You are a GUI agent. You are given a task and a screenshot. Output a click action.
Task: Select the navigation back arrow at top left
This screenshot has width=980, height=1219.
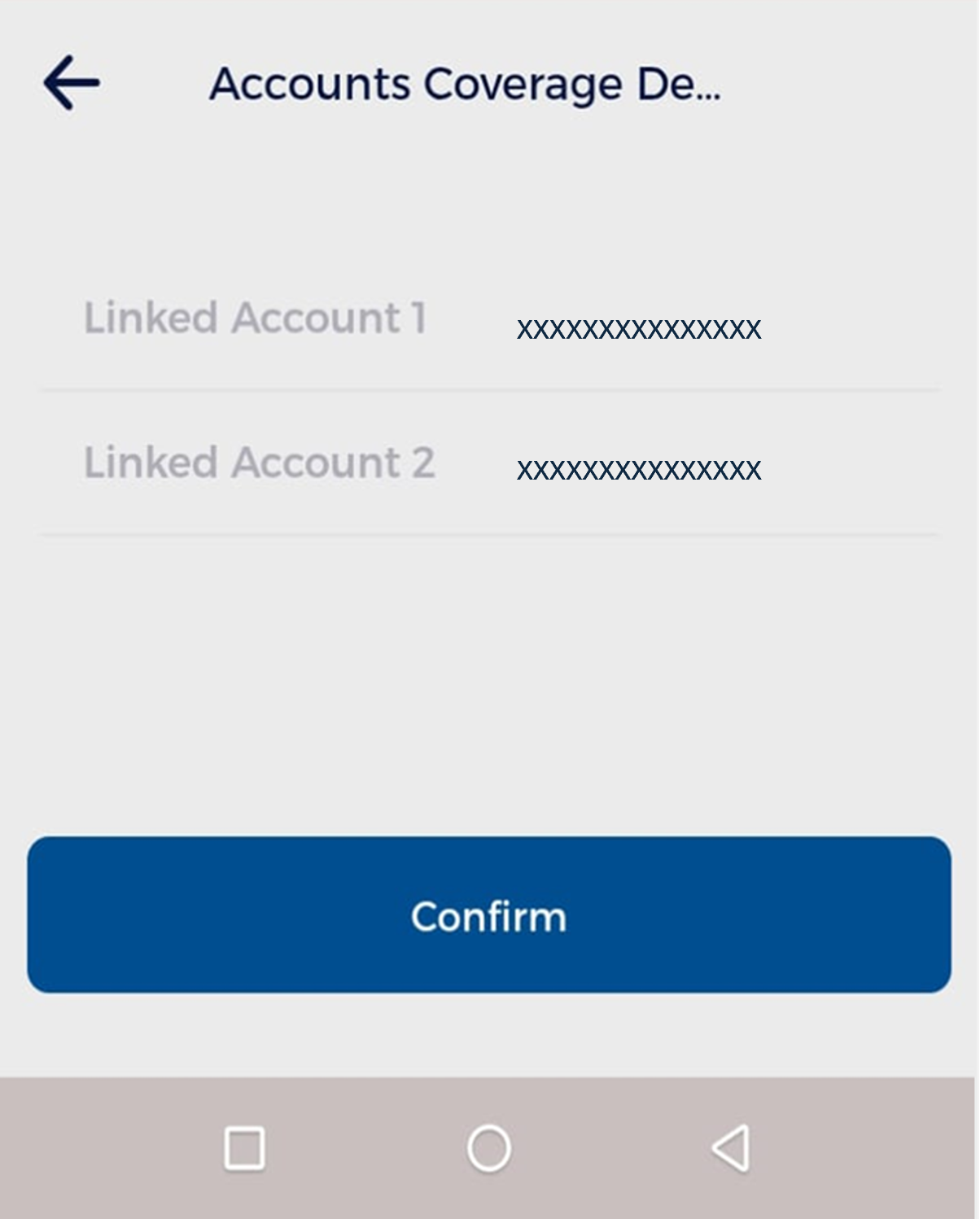pos(69,81)
